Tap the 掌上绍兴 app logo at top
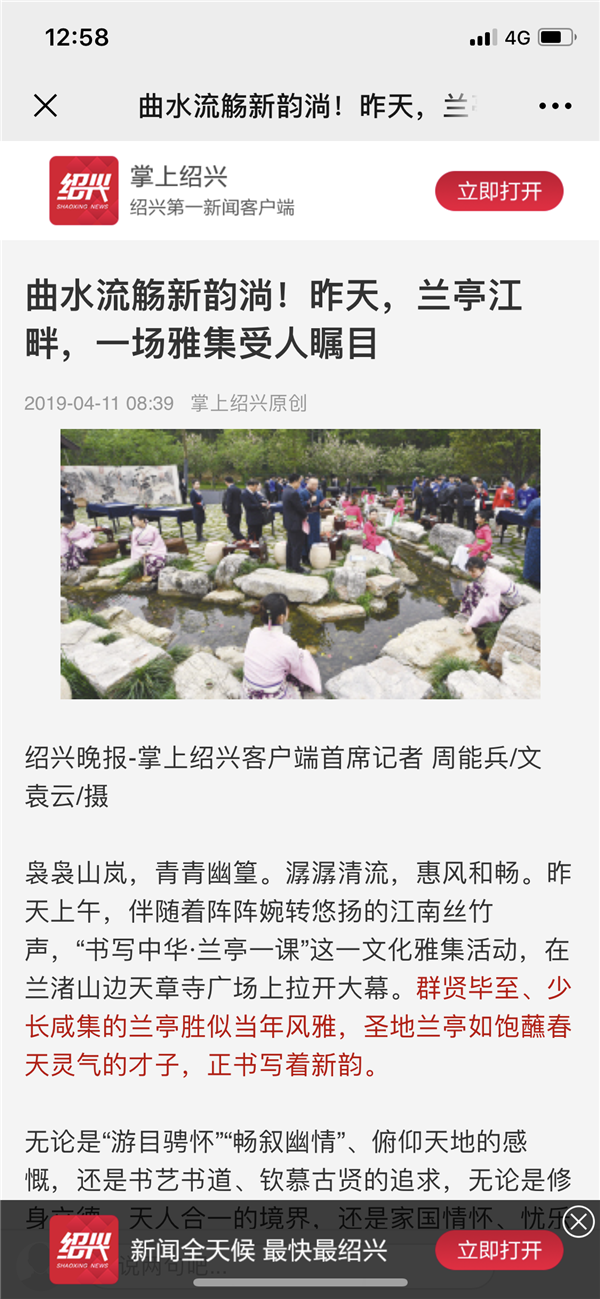 click(x=84, y=191)
